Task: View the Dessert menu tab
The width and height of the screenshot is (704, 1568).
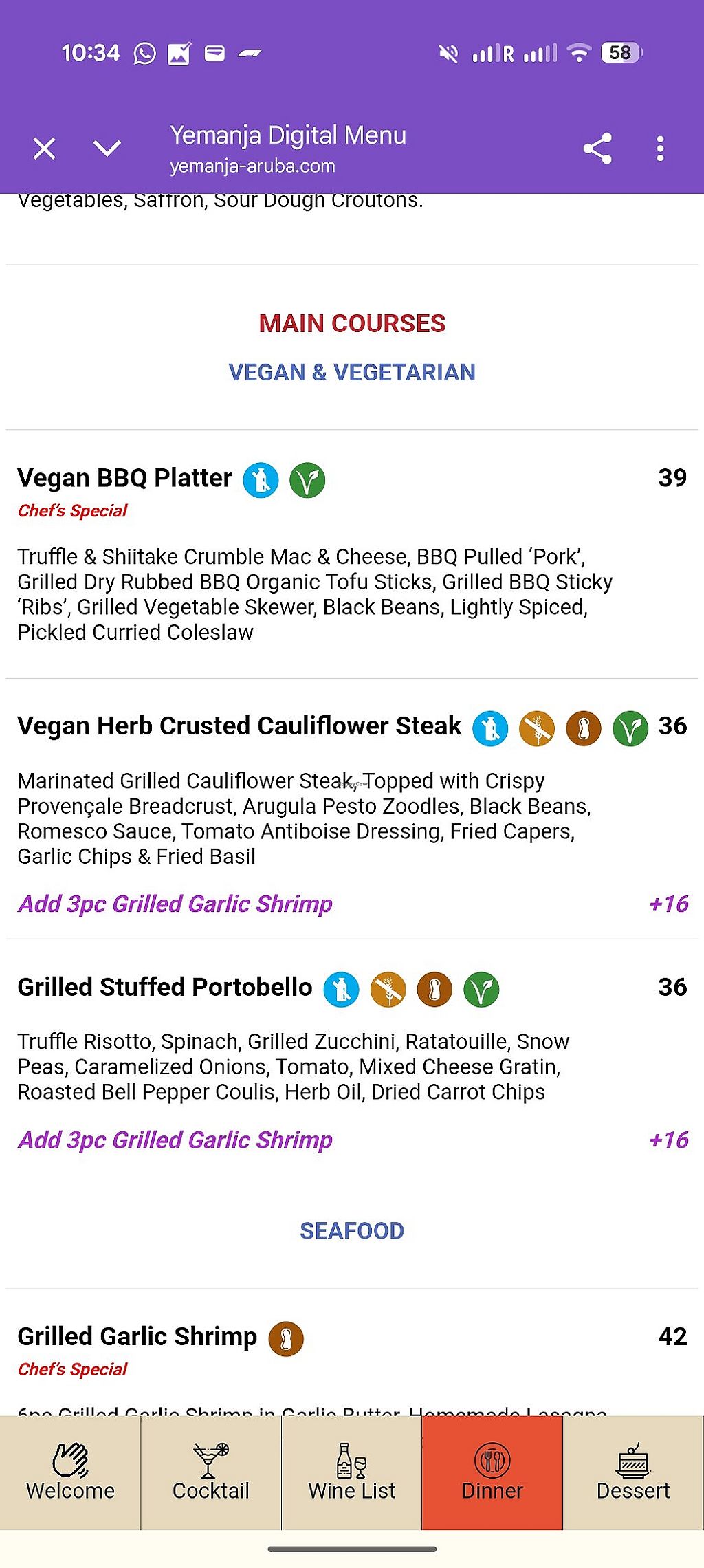Action: pyautogui.click(x=633, y=1473)
